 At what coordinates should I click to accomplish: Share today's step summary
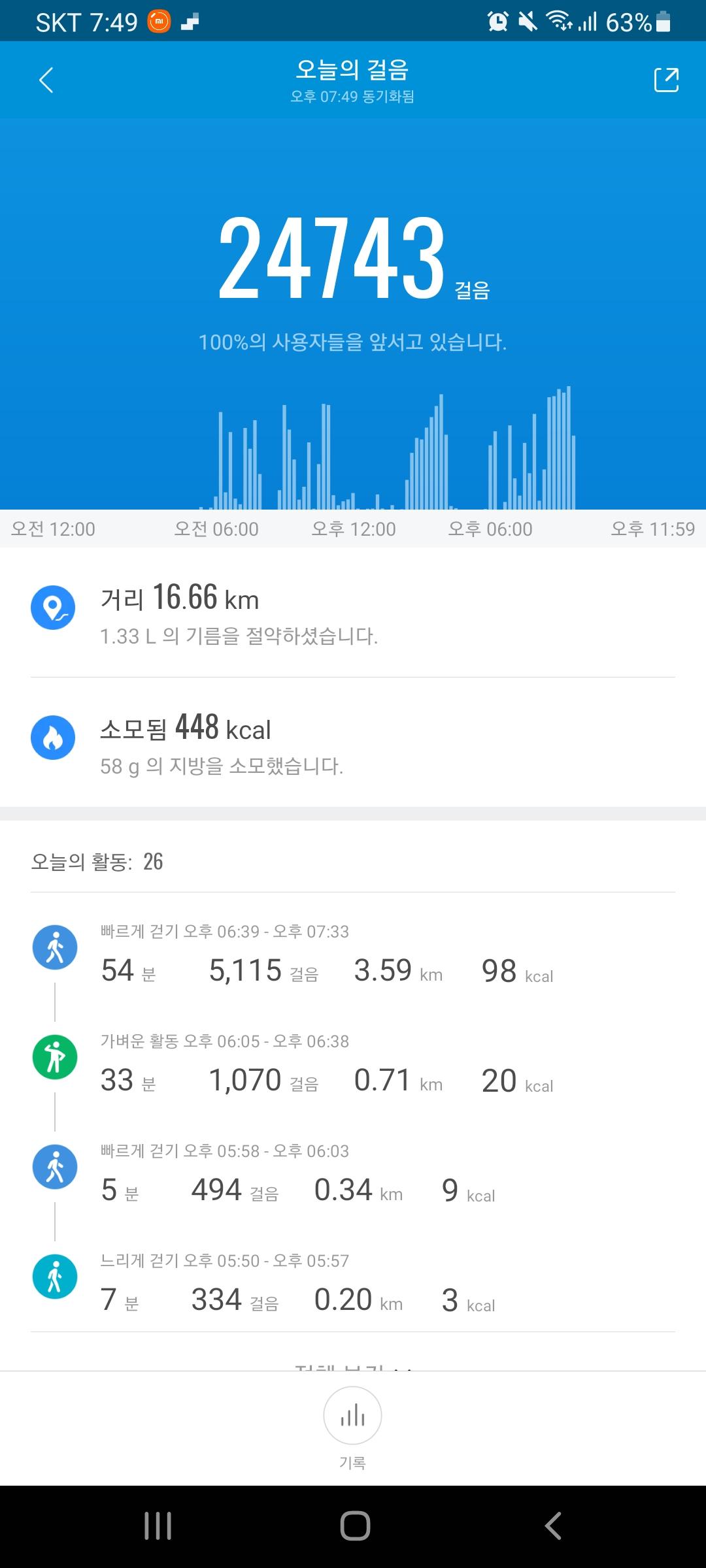[x=666, y=80]
